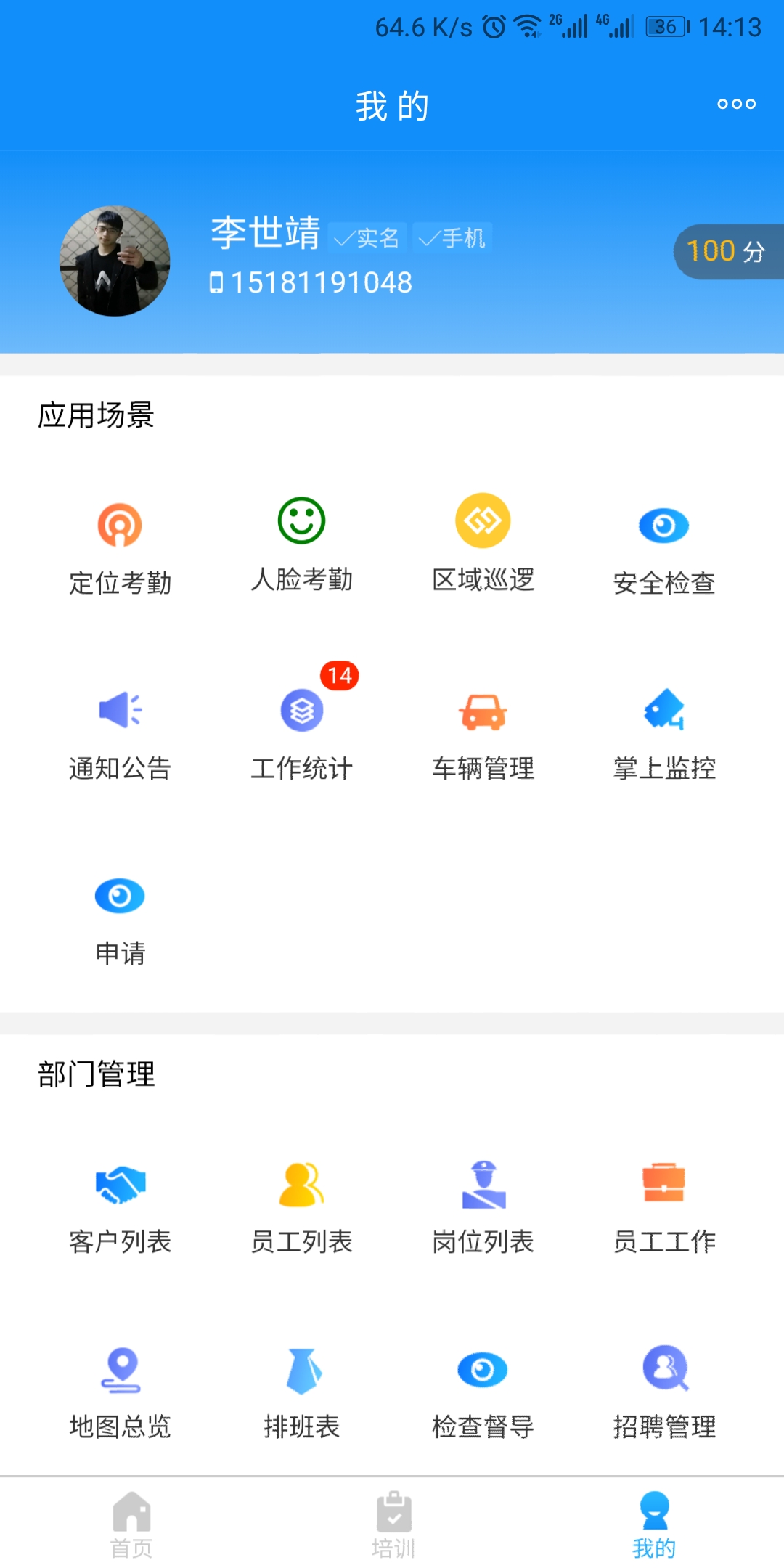Open the three-dot more menu
This screenshot has height=1568, width=784.
736,105
